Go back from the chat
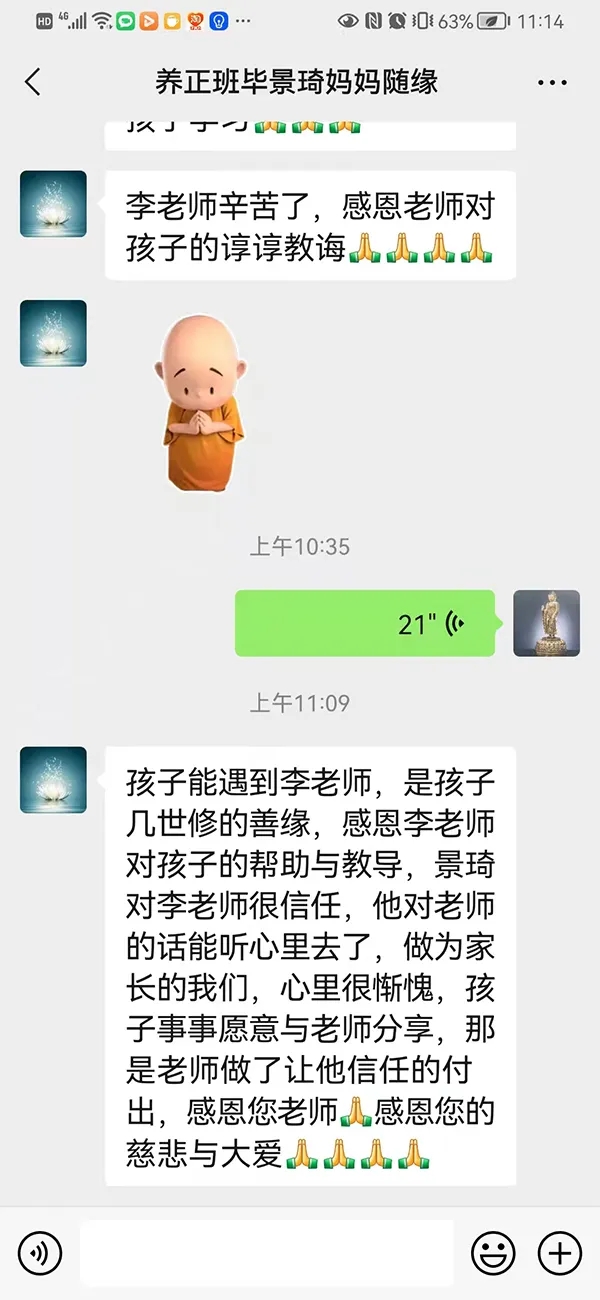The height and width of the screenshot is (1300, 600). point(33,82)
